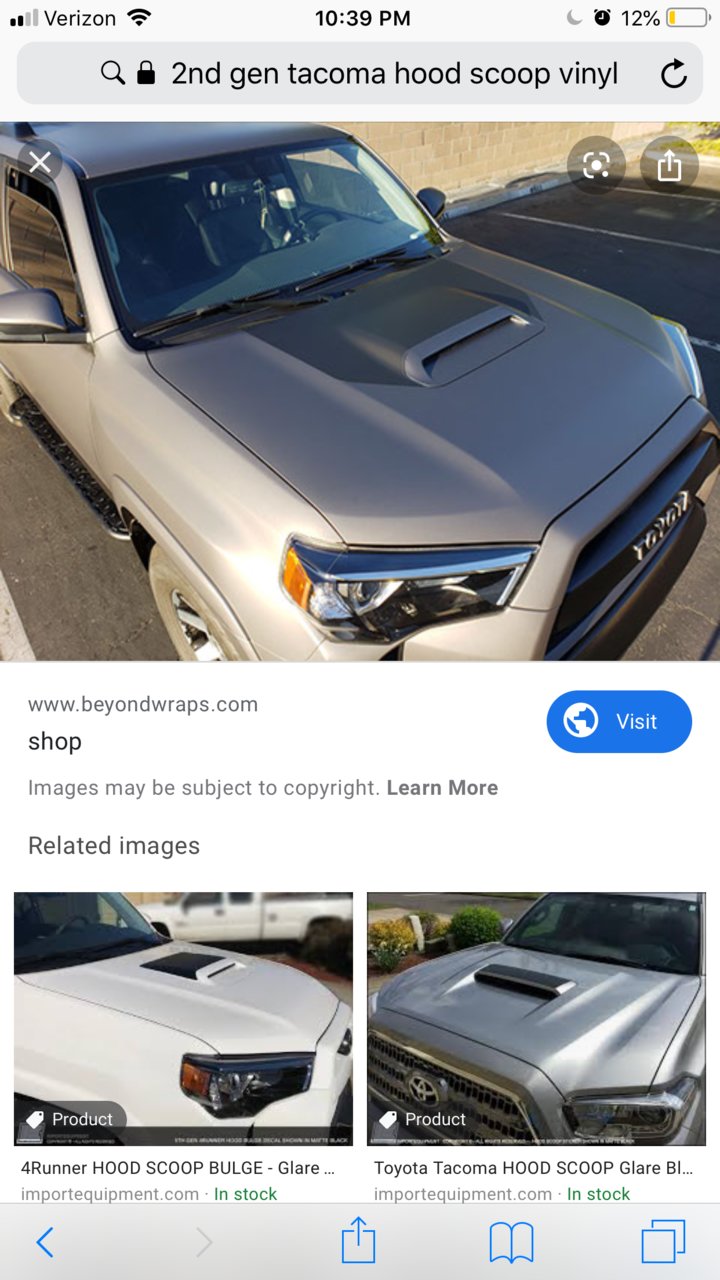This screenshot has height=1280, width=720.
Task: Open the Safari share sheet
Action: click(358, 1241)
